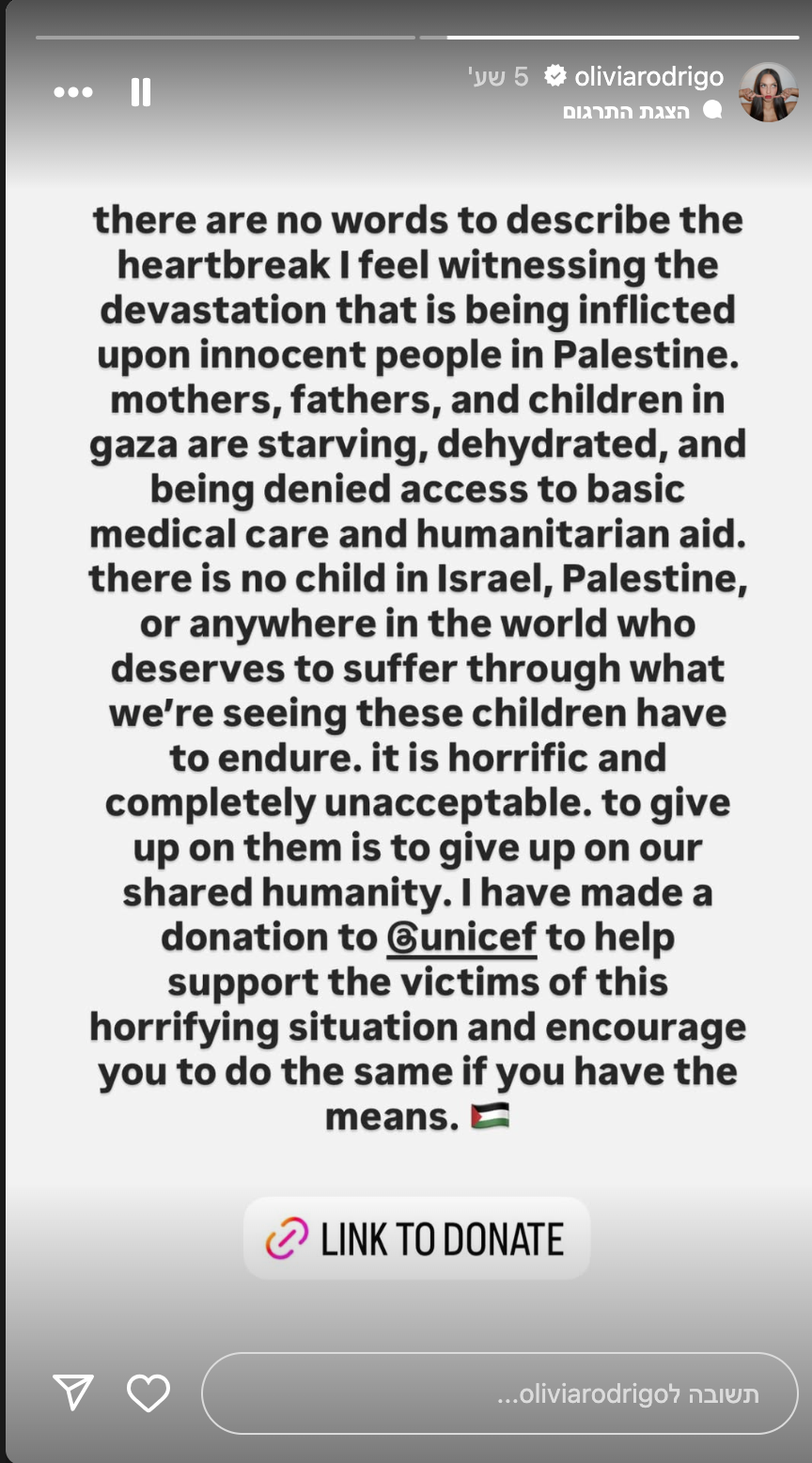Pause the story playback
This screenshot has width=812, height=1463.
pyautogui.click(x=141, y=92)
